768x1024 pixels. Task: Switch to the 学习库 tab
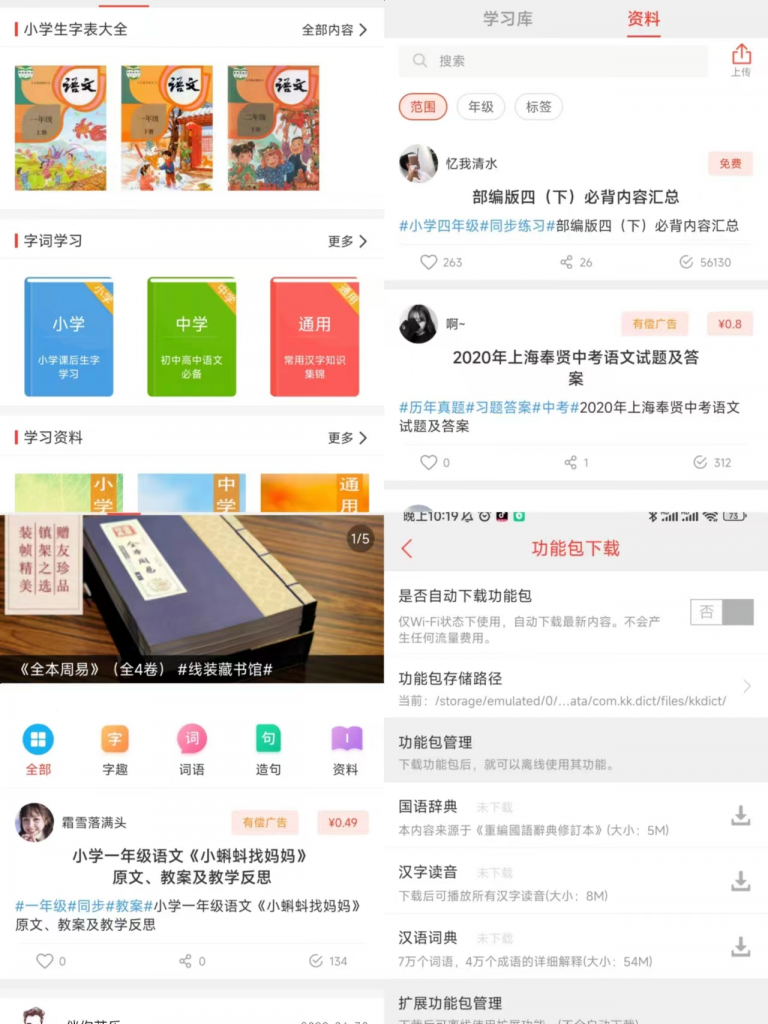click(506, 17)
